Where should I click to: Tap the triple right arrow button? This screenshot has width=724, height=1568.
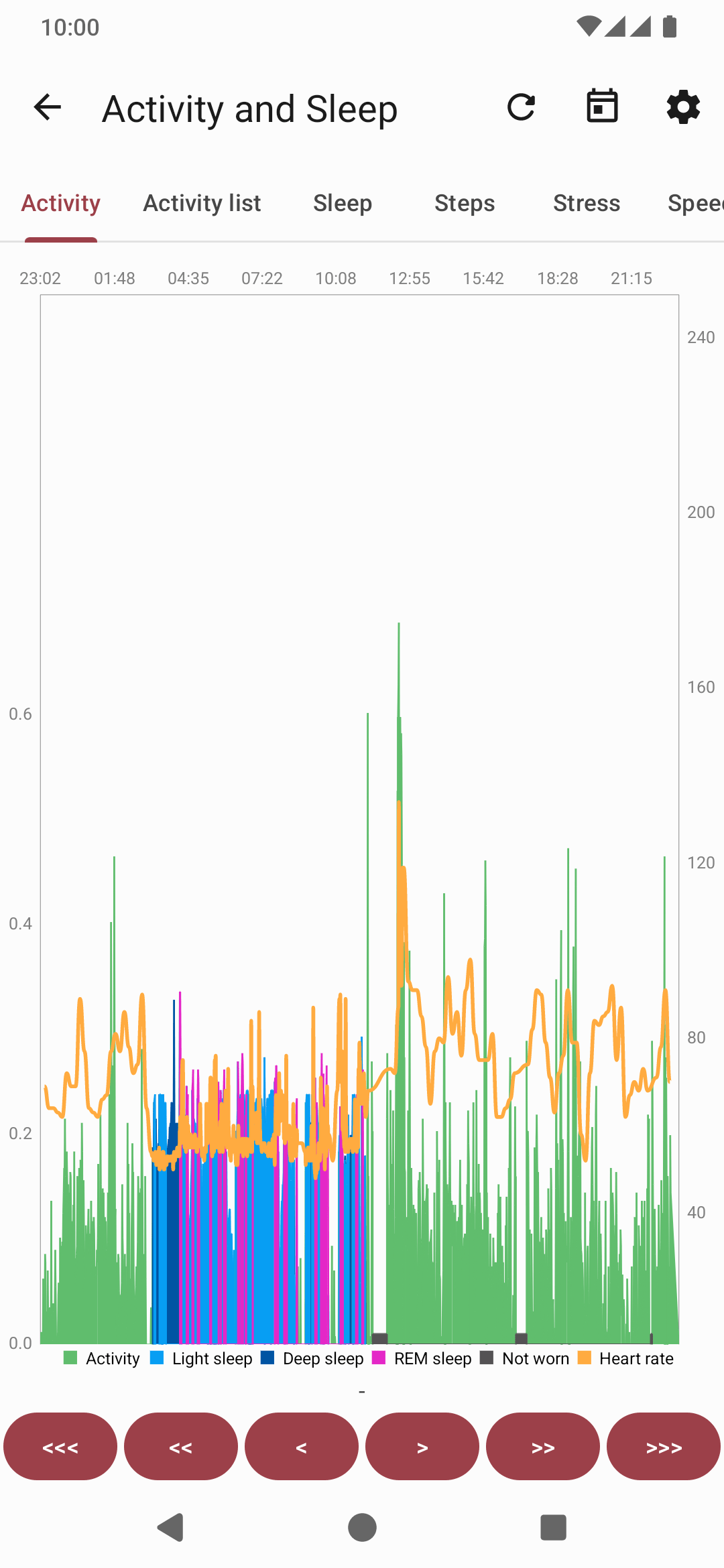[x=664, y=1447]
